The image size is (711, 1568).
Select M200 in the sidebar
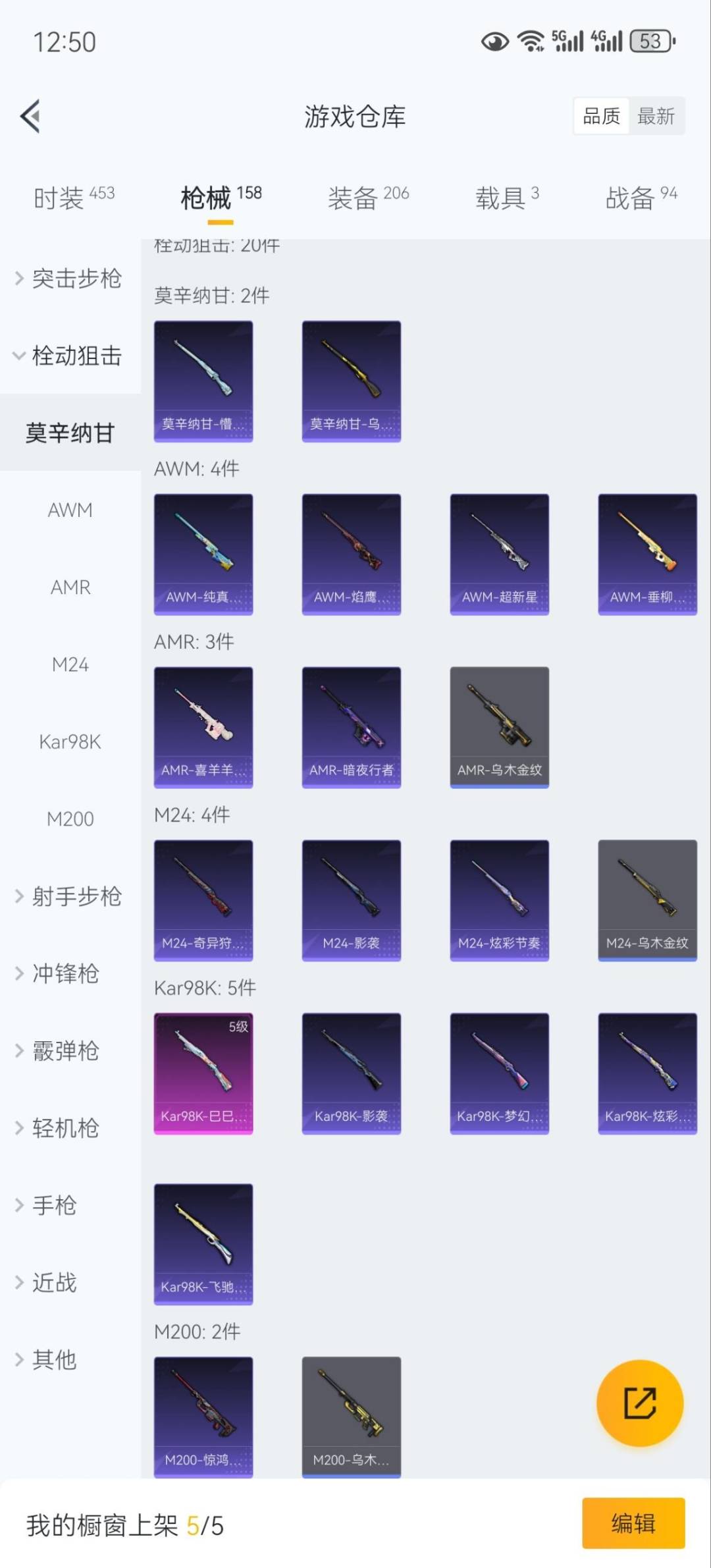(69, 819)
